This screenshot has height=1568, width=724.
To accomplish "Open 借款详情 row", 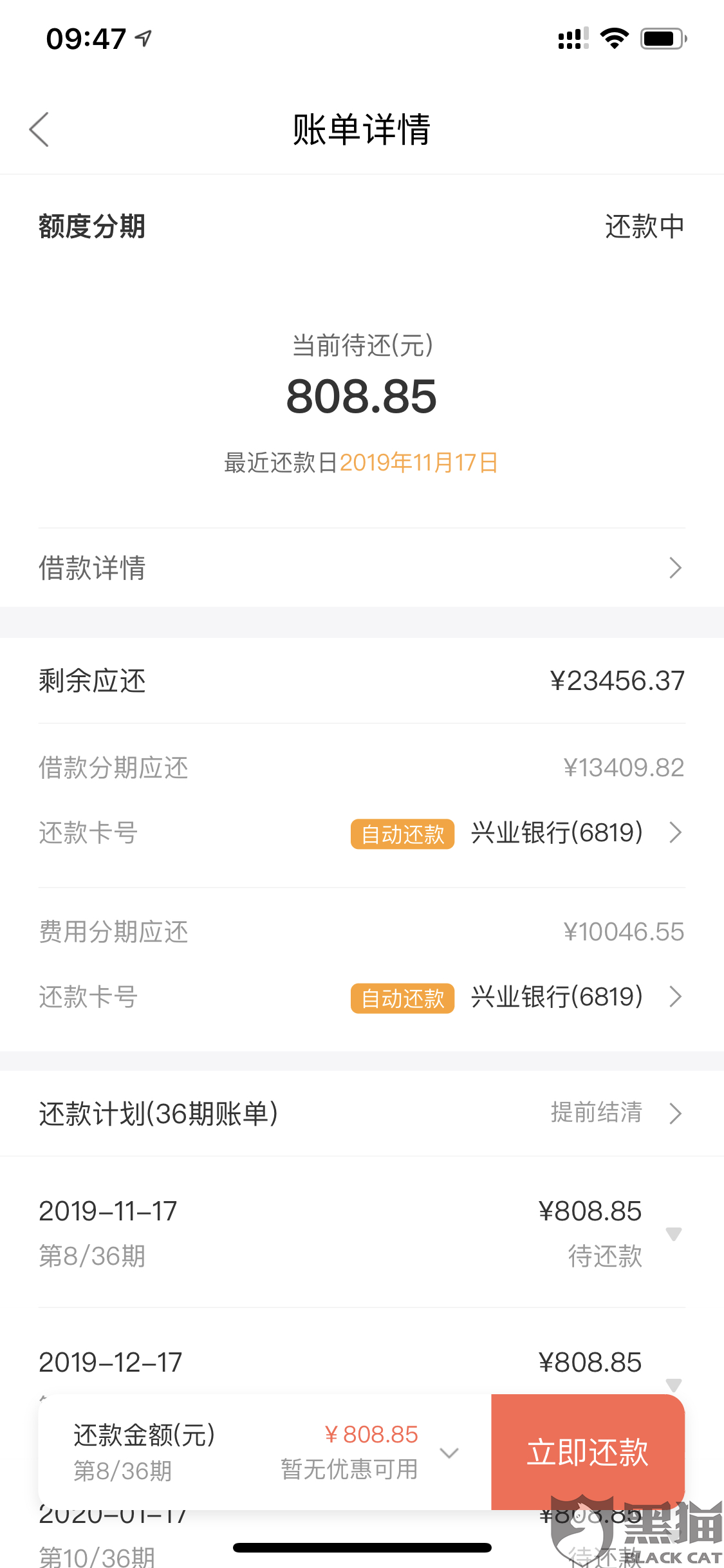I will (362, 568).
